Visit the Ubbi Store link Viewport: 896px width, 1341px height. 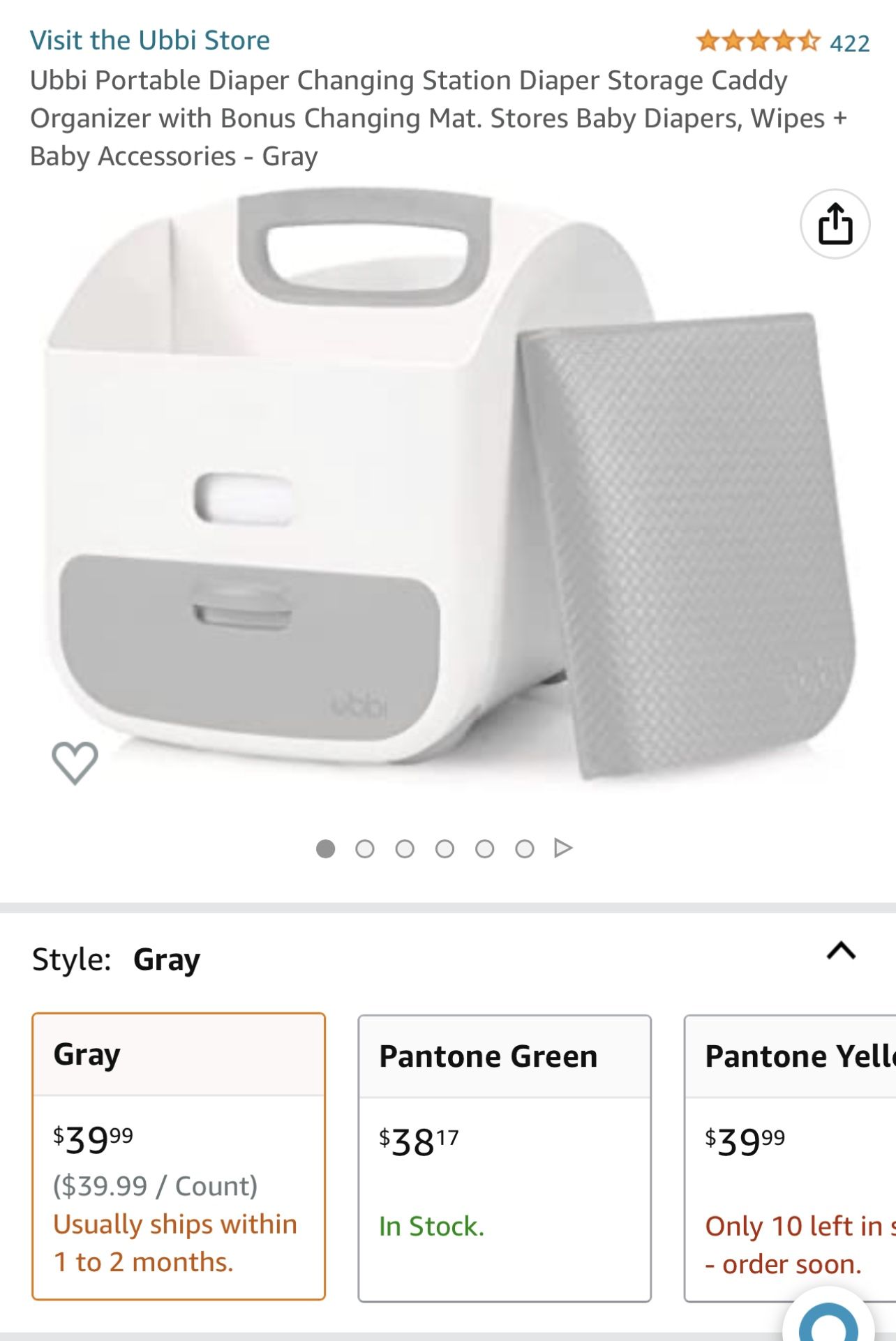coord(149,40)
